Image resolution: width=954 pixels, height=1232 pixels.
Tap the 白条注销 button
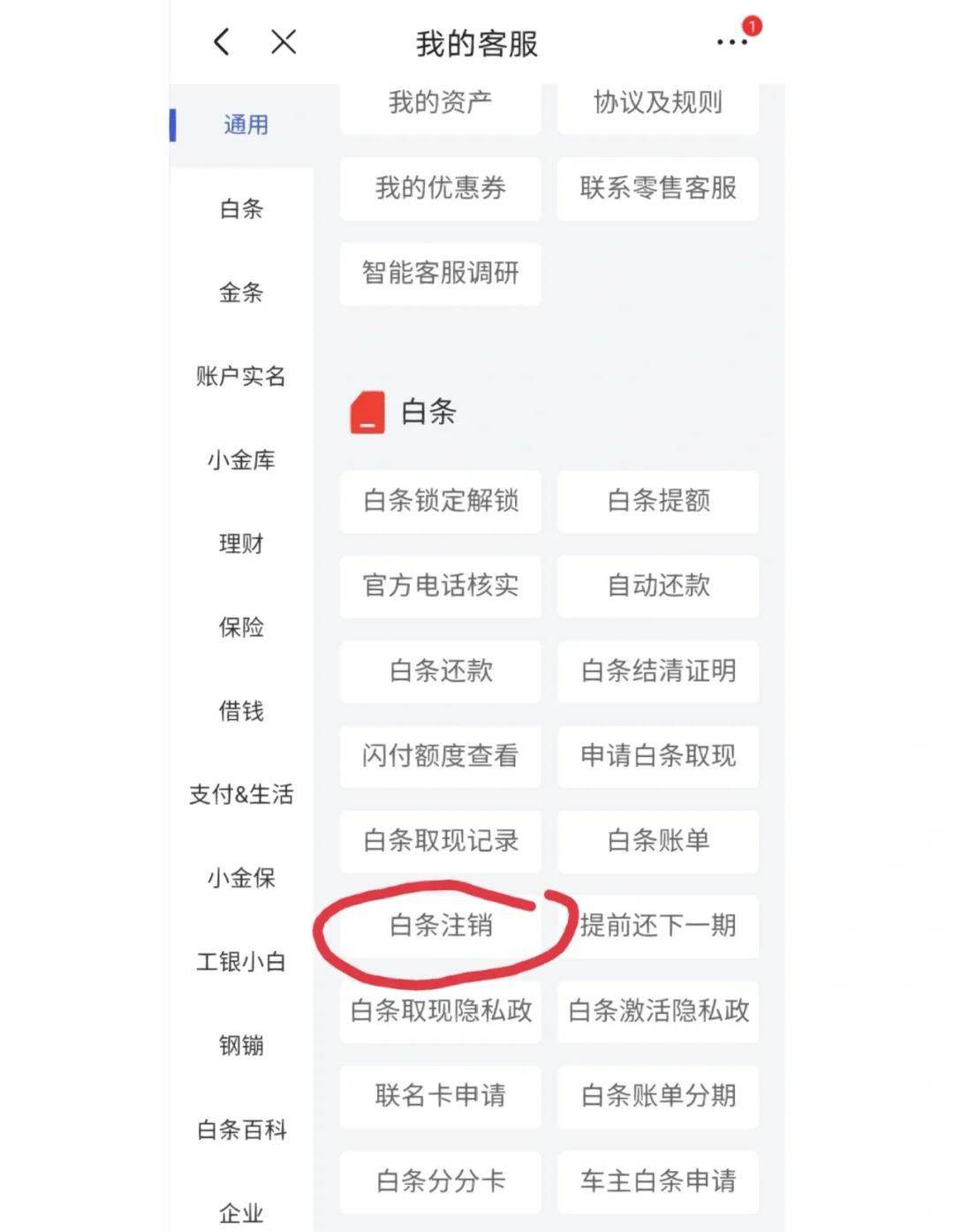point(440,926)
